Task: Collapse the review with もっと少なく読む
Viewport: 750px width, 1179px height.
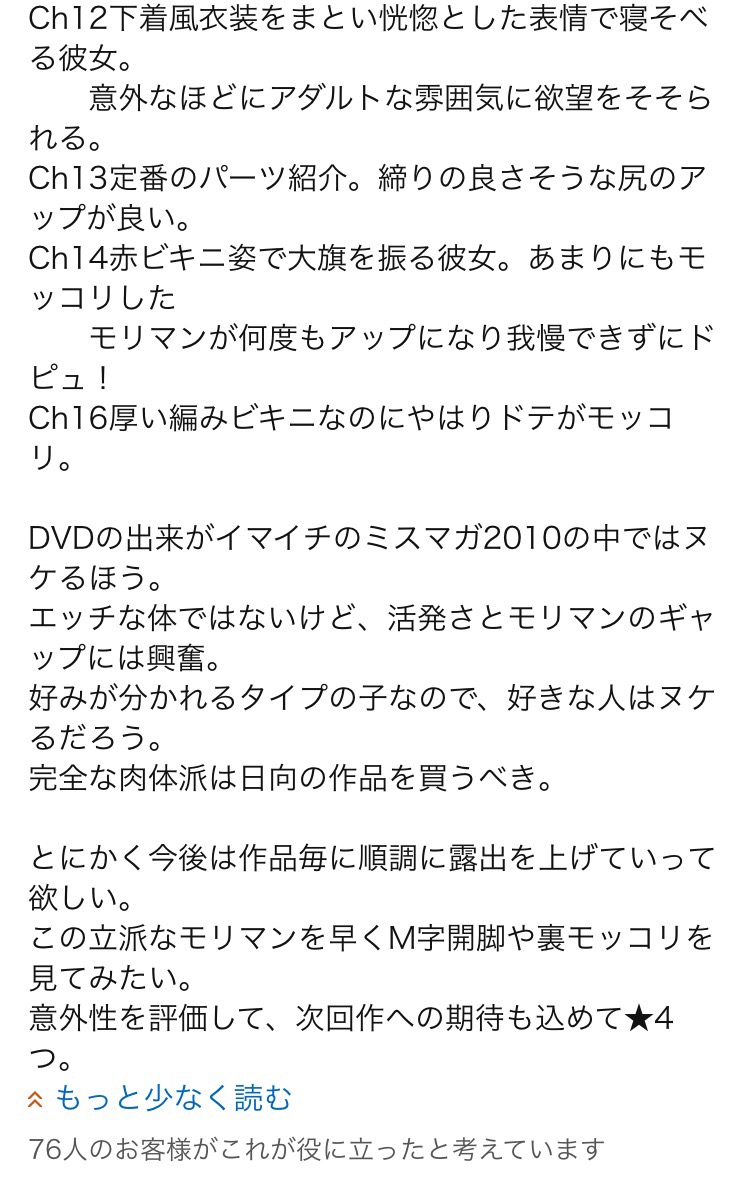Action: coord(170,1098)
